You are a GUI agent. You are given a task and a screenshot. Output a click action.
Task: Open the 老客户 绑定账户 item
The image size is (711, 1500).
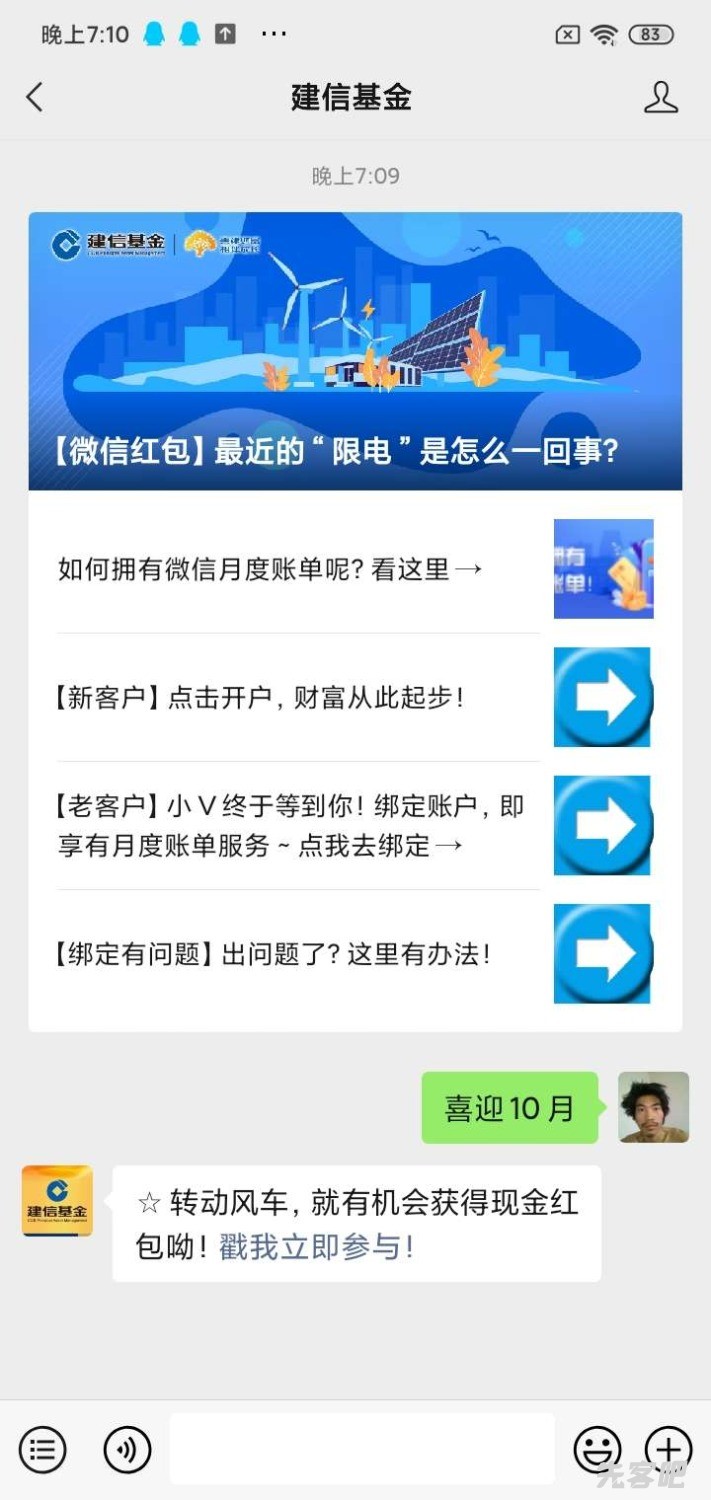(300, 826)
